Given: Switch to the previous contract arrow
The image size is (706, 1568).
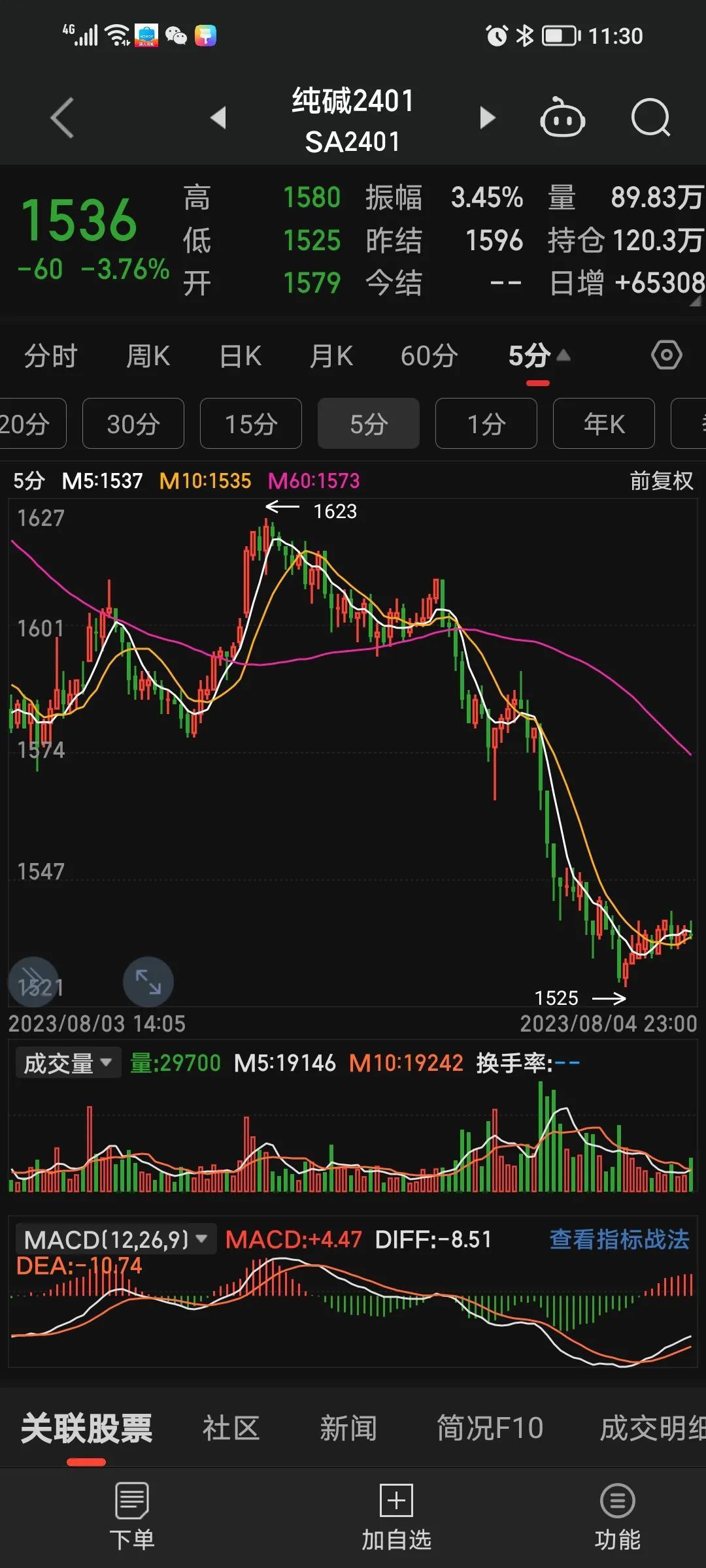Looking at the screenshot, I should 218,118.
